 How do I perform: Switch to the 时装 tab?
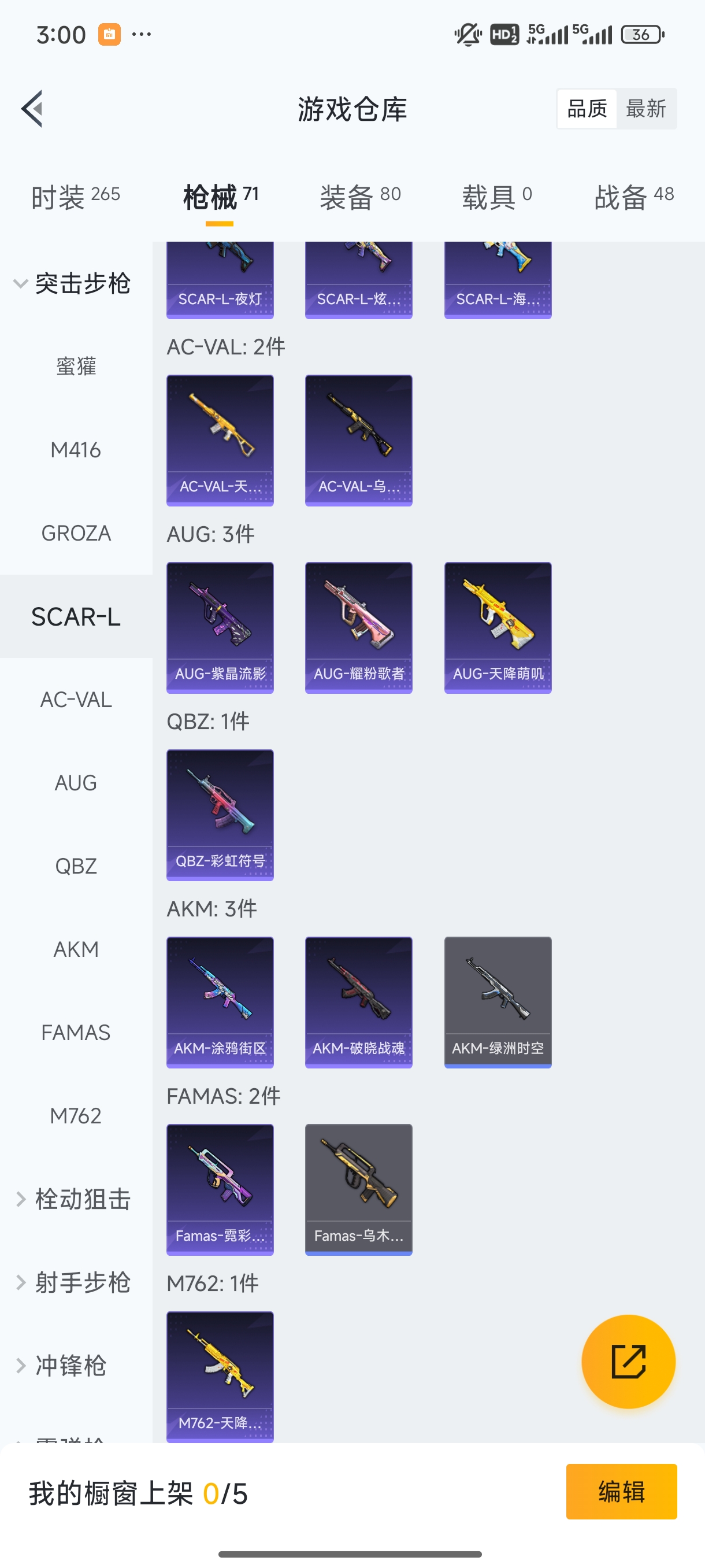click(x=76, y=197)
